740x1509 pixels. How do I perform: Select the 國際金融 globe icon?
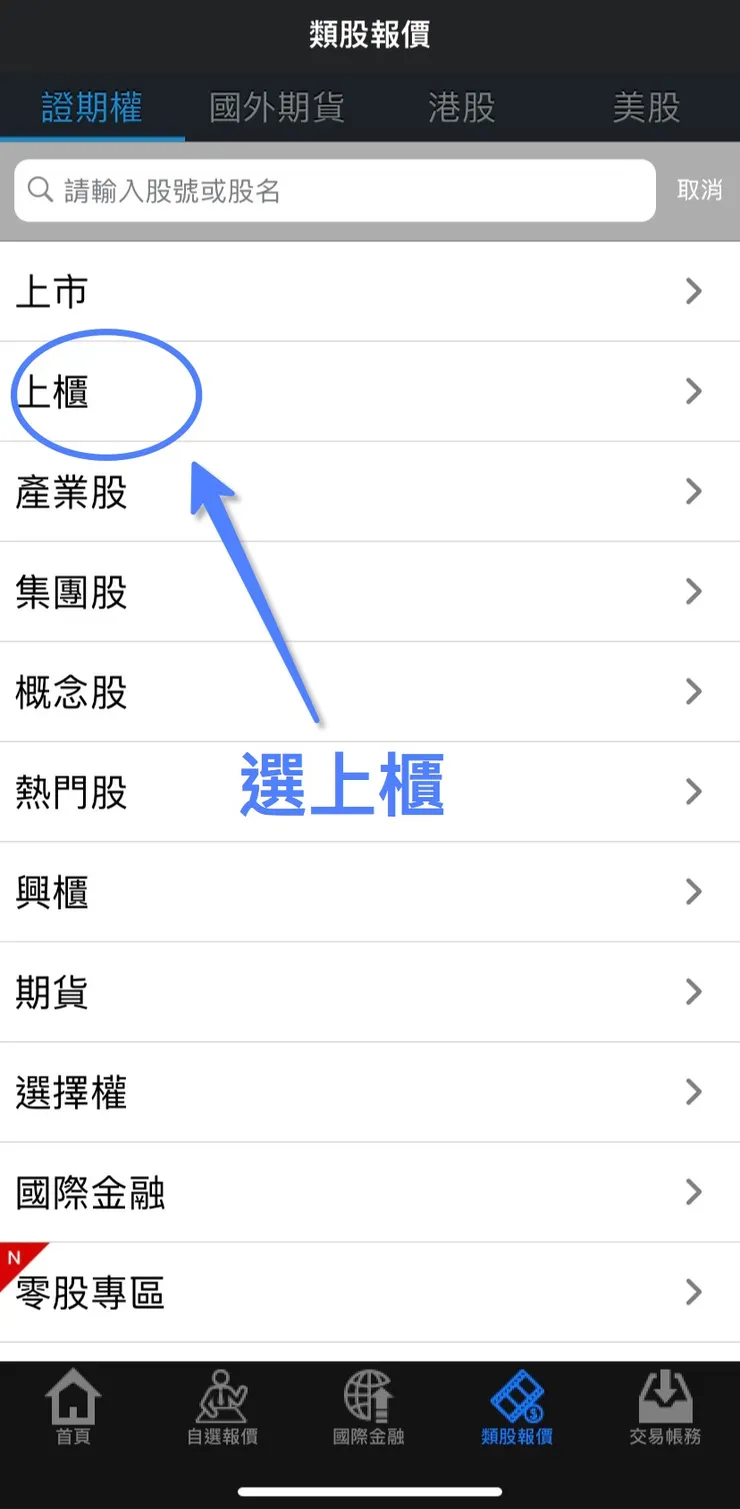[369, 1400]
